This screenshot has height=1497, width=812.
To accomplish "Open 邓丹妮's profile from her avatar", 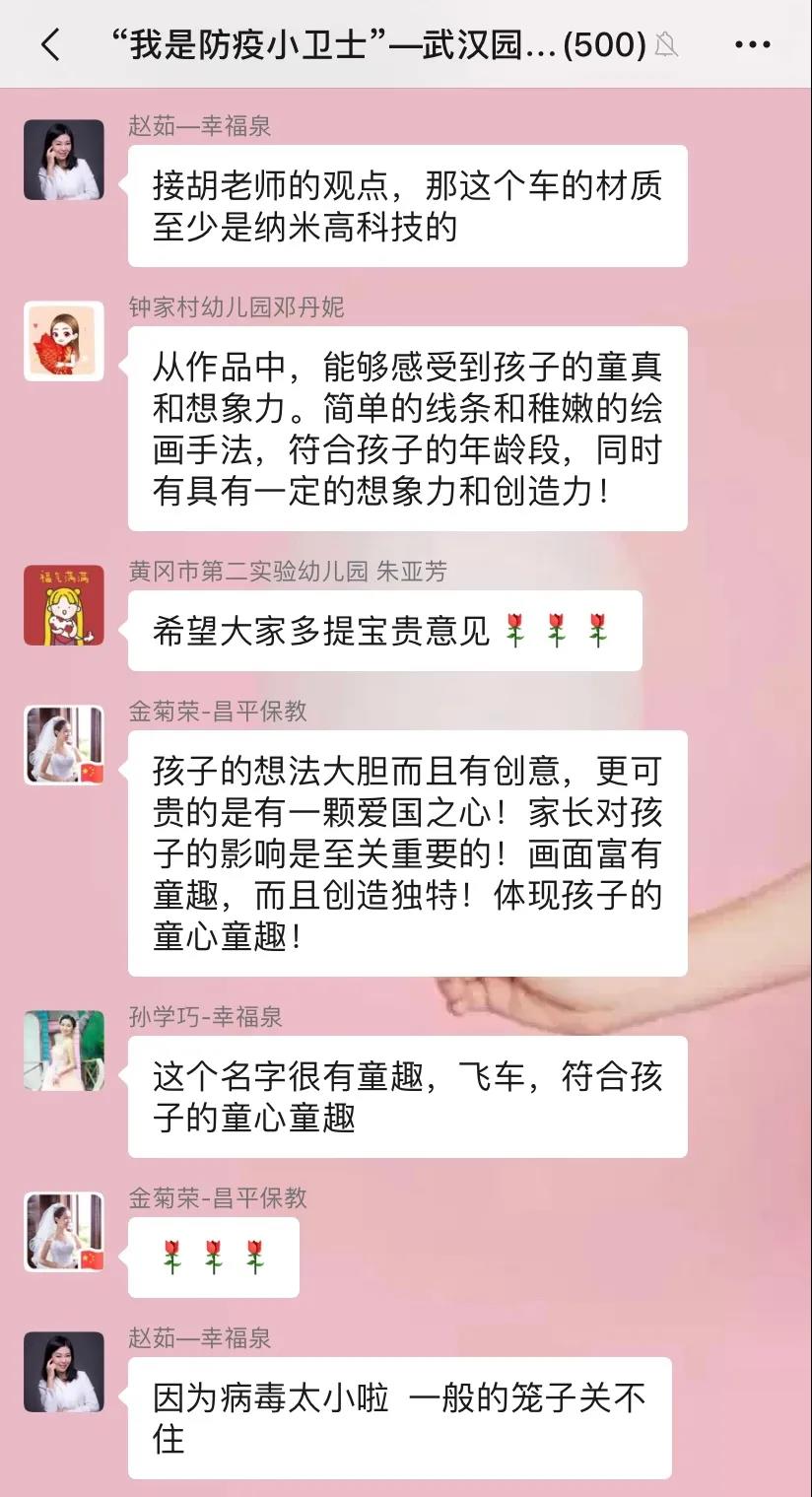I will point(64,341).
